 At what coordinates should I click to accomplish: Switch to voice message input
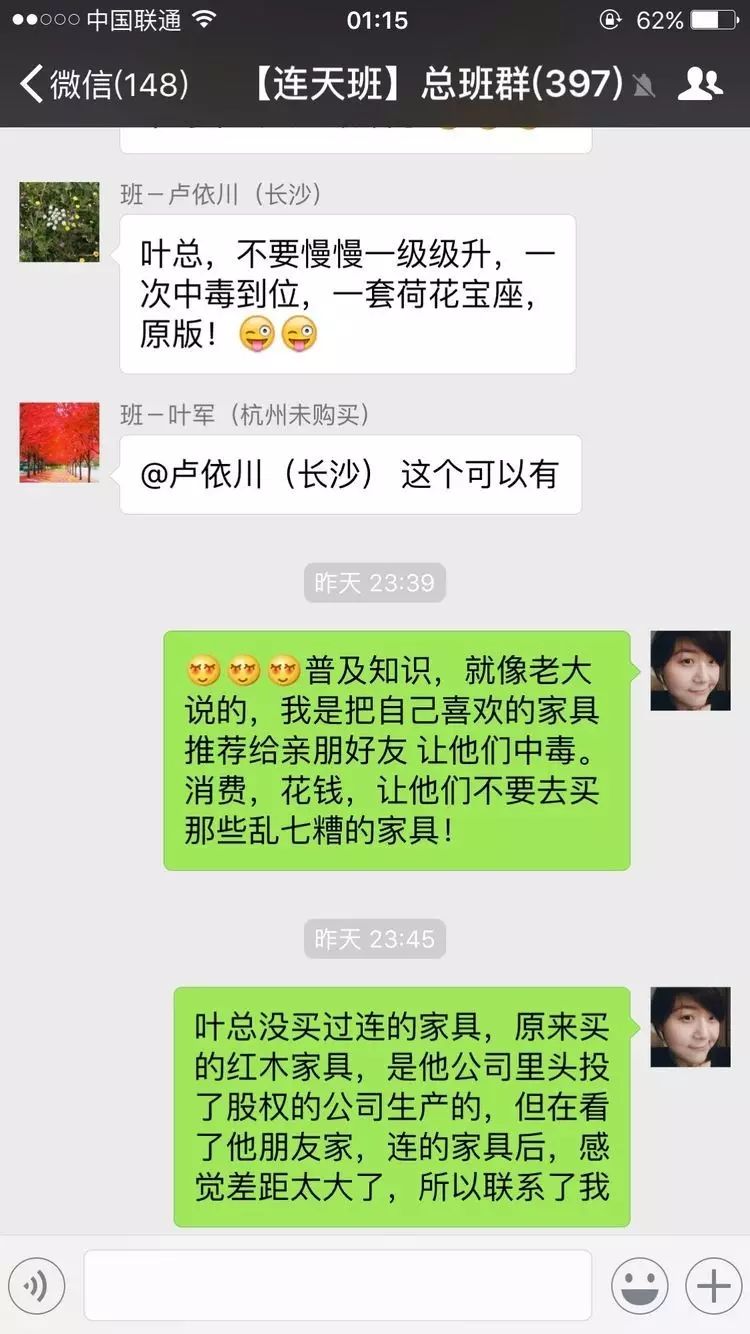pos(36,1285)
